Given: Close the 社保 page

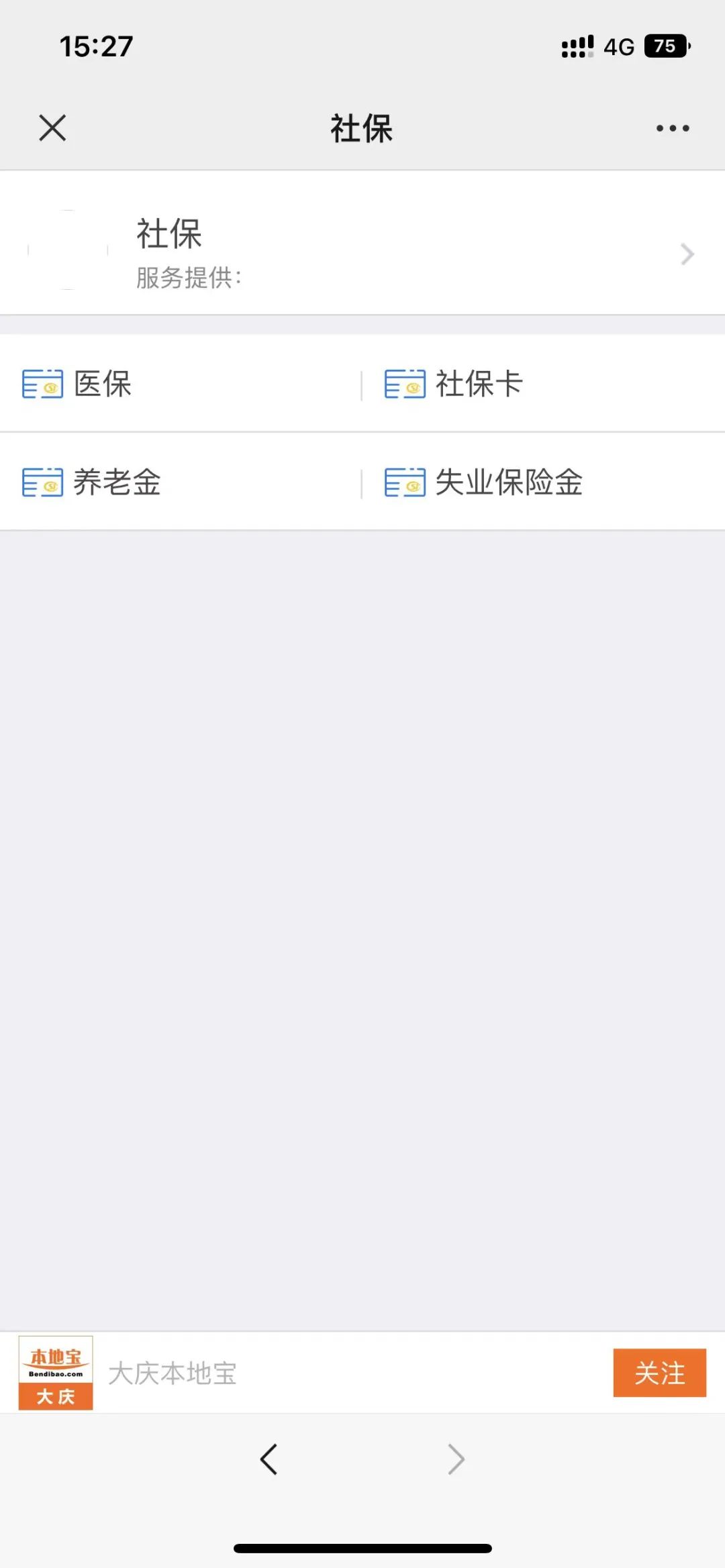Looking at the screenshot, I should point(52,127).
